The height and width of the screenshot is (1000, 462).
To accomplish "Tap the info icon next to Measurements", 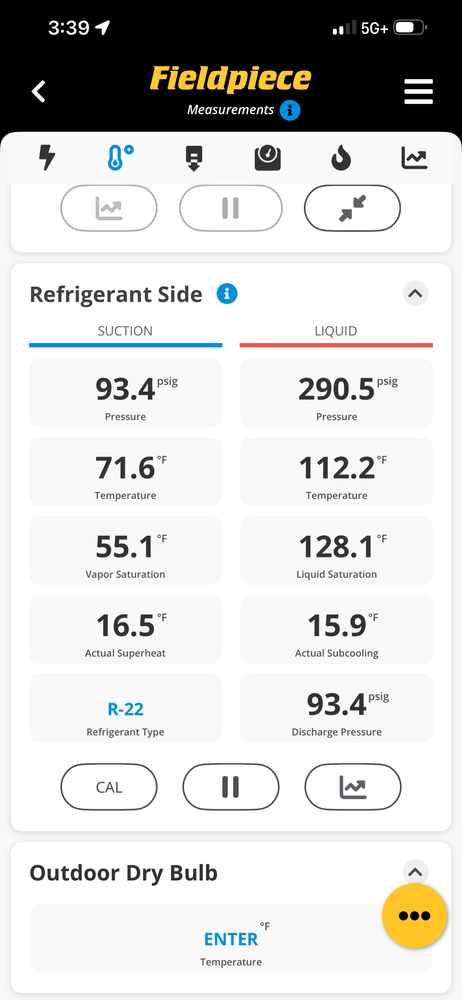I will pyautogui.click(x=290, y=110).
